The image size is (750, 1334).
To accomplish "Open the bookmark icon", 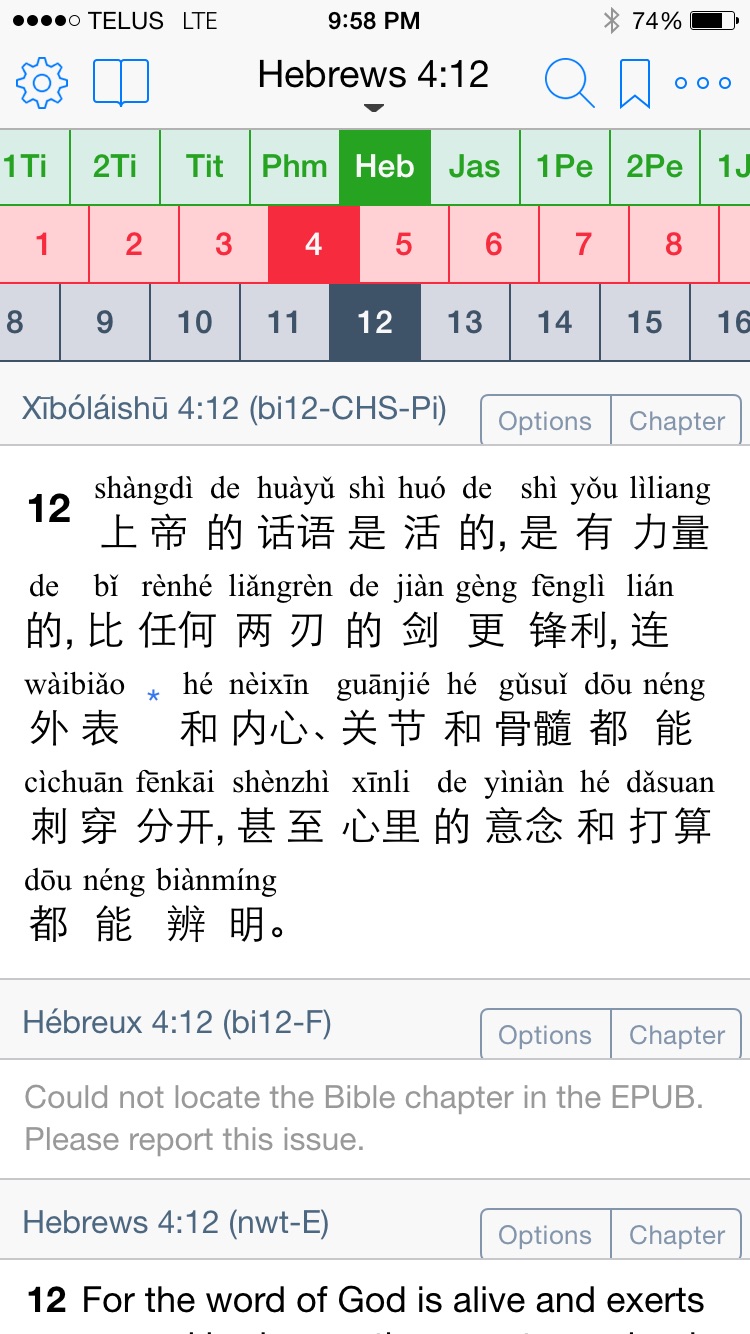I will [635, 83].
